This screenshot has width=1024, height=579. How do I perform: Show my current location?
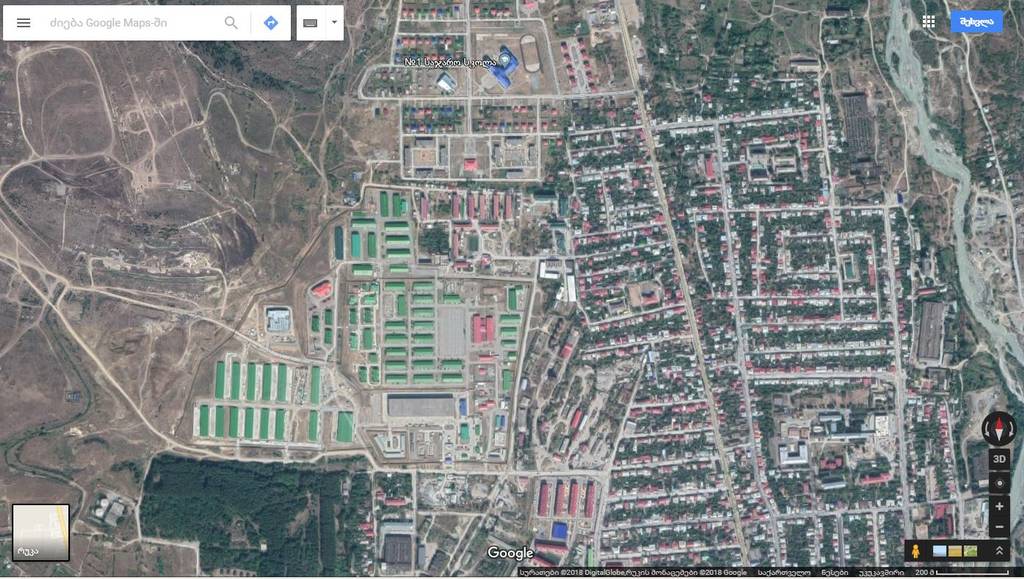click(x=999, y=483)
